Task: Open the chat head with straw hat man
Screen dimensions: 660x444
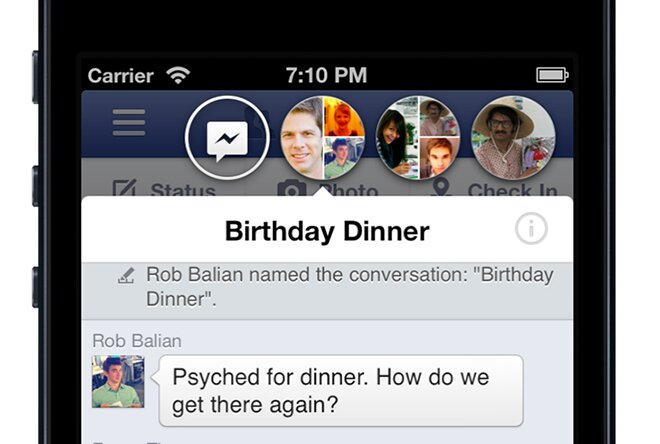Action: [513, 139]
